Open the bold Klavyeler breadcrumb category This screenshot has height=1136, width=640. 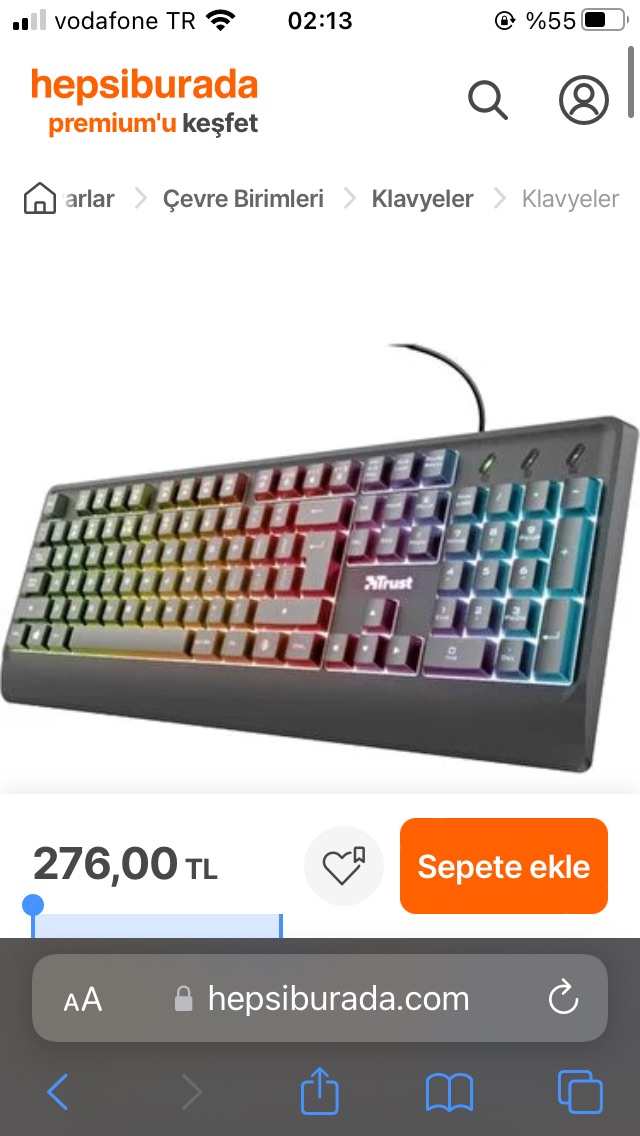coord(422,199)
